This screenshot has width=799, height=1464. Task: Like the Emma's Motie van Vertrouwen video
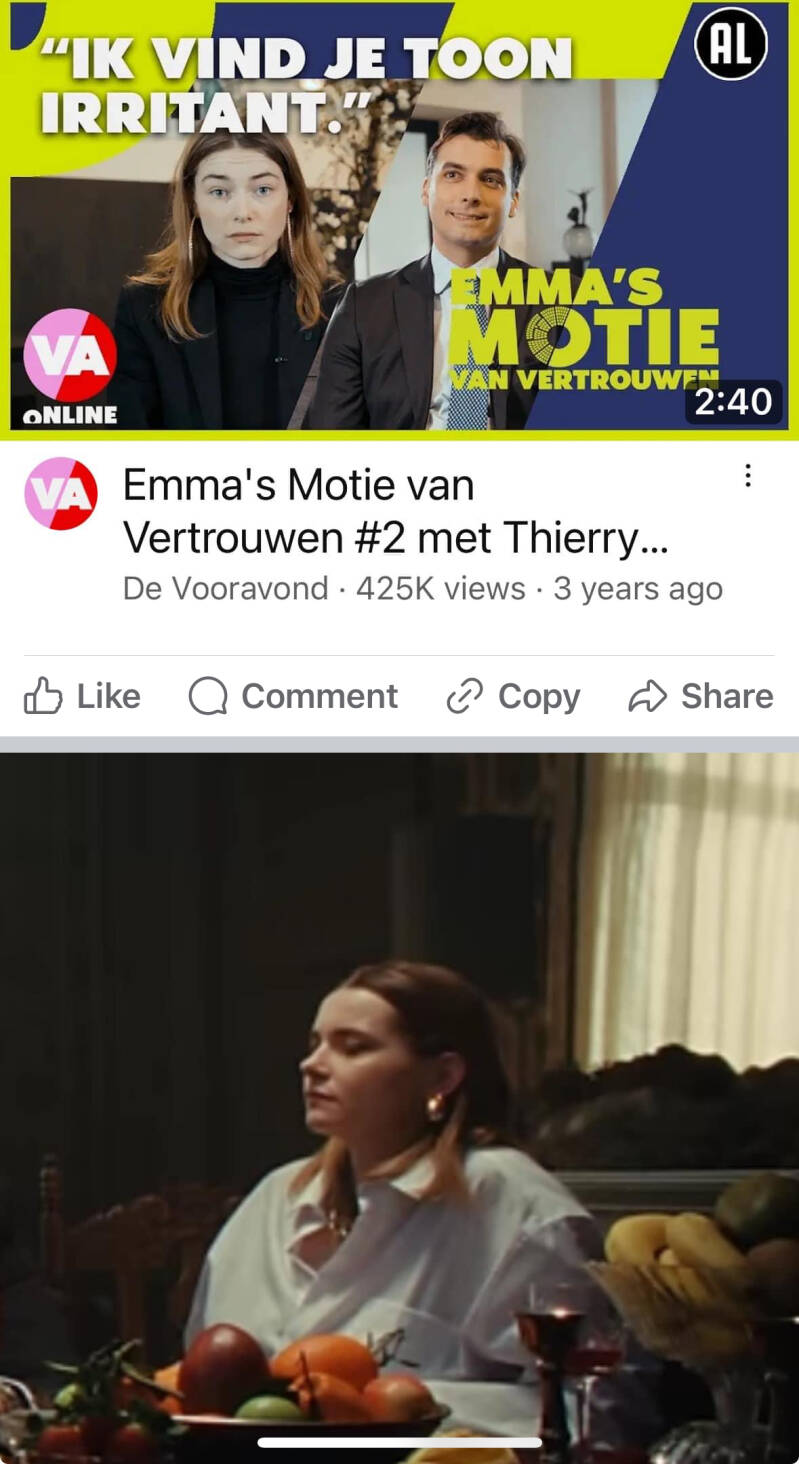point(82,696)
